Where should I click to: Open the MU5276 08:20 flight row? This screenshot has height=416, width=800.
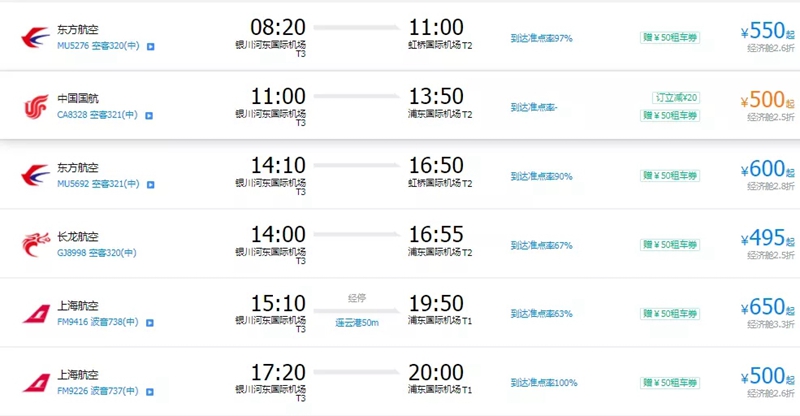pos(400,35)
